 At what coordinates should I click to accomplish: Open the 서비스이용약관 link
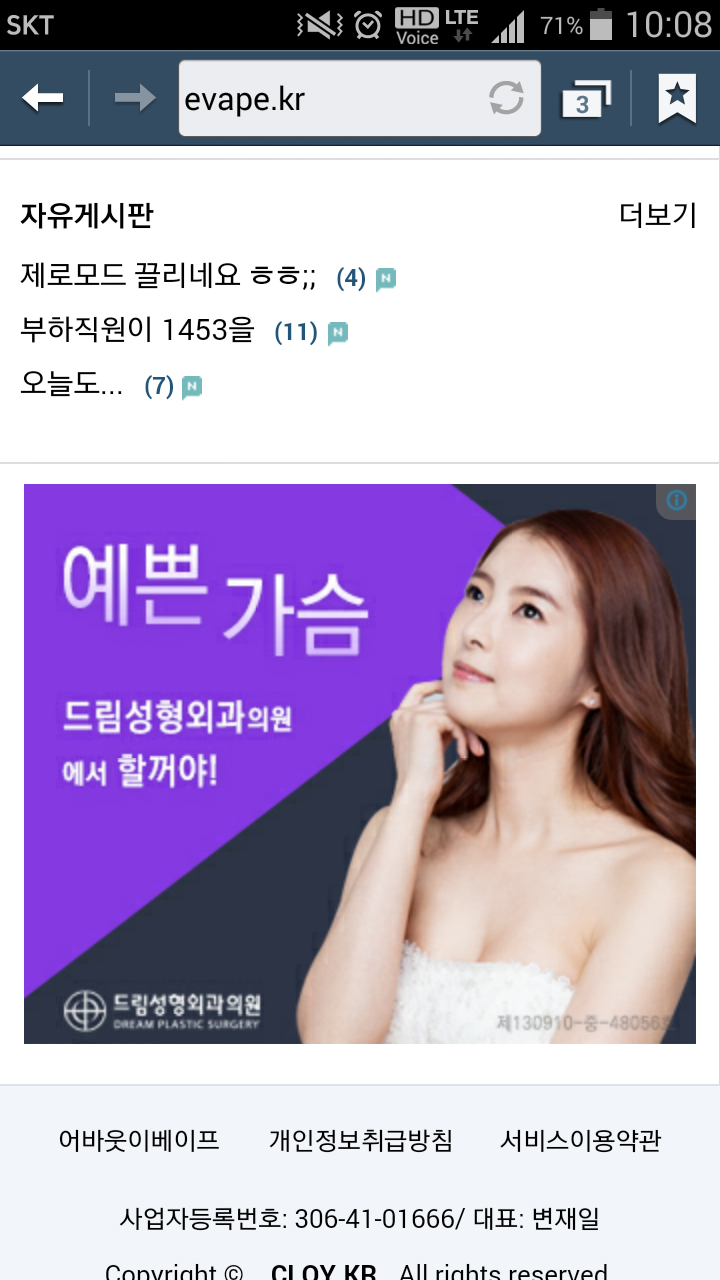(580, 1140)
